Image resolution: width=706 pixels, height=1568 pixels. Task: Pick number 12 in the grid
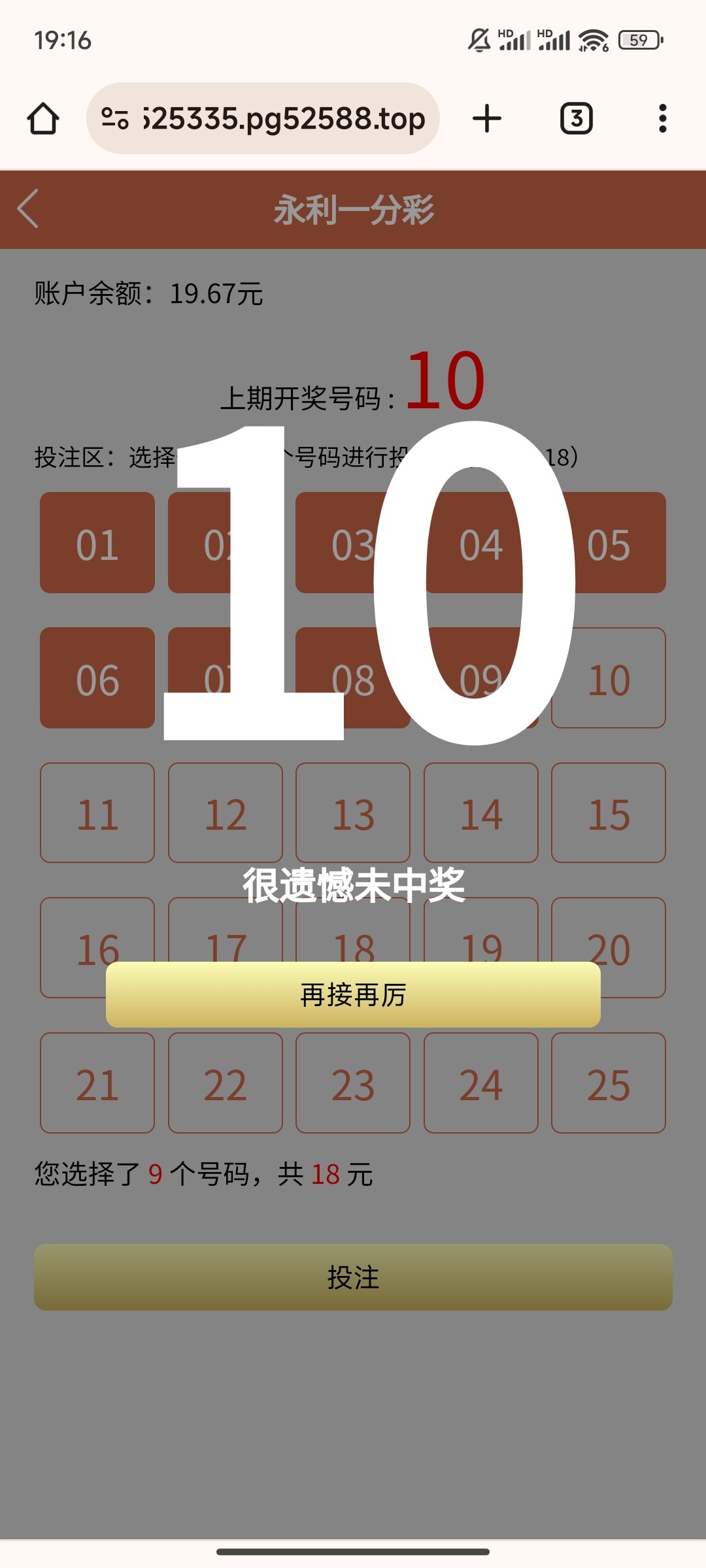pyautogui.click(x=226, y=813)
